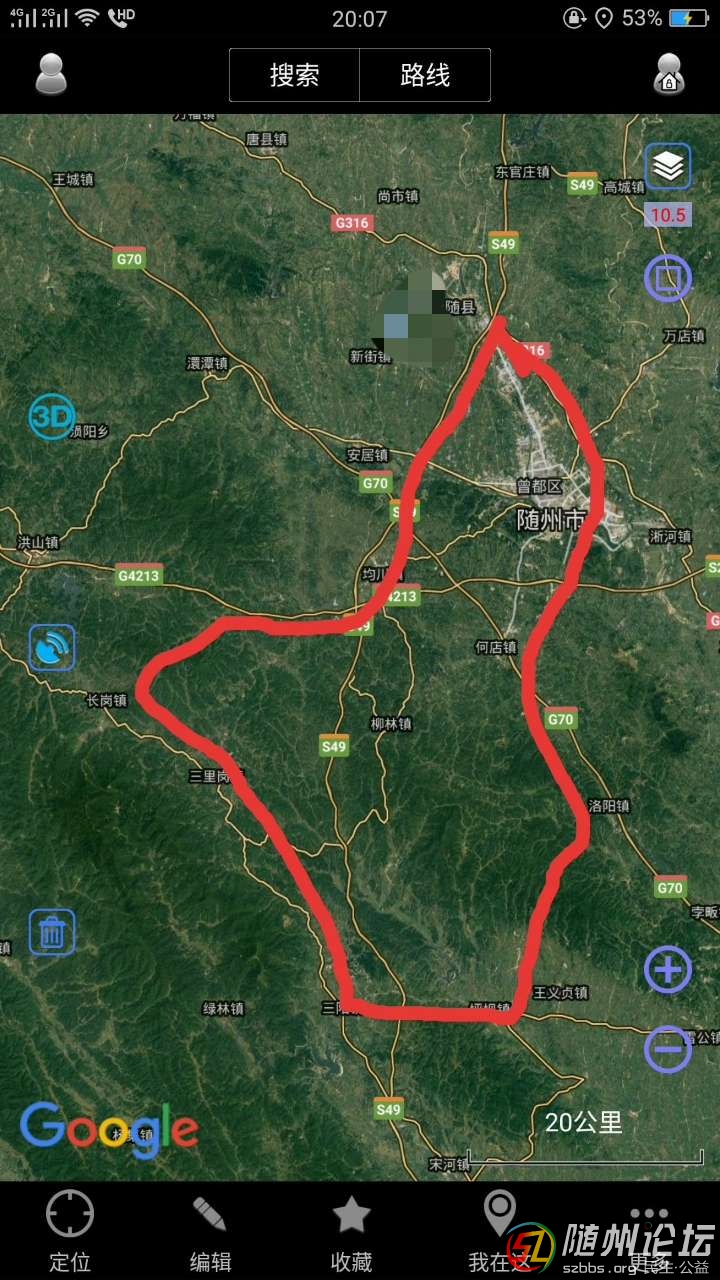Image resolution: width=720 pixels, height=1280 pixels.
Task: Open the home lock icon
Action: [669, 74]
